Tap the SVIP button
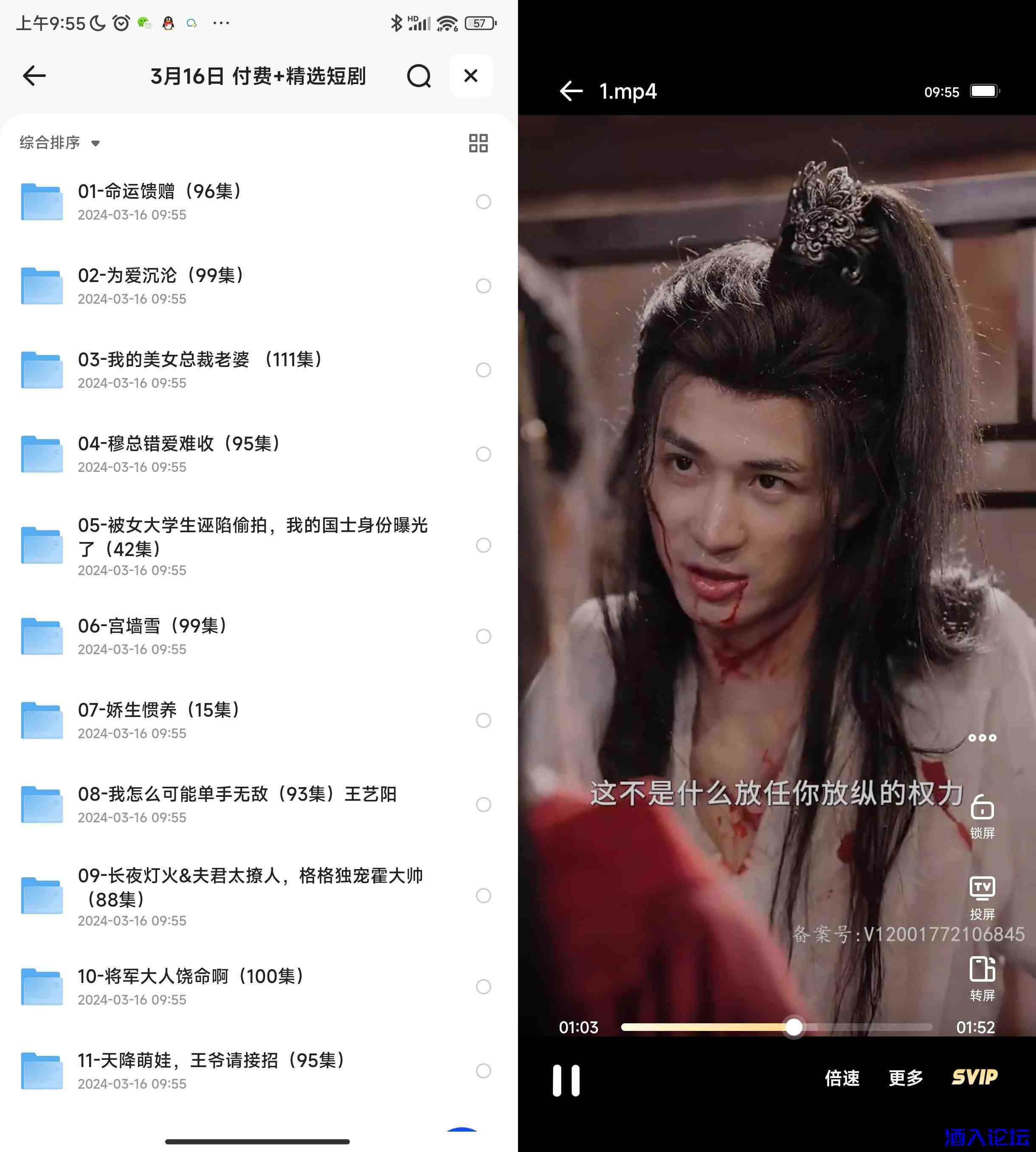The image size is (1036, 1152). (974, 1077)
